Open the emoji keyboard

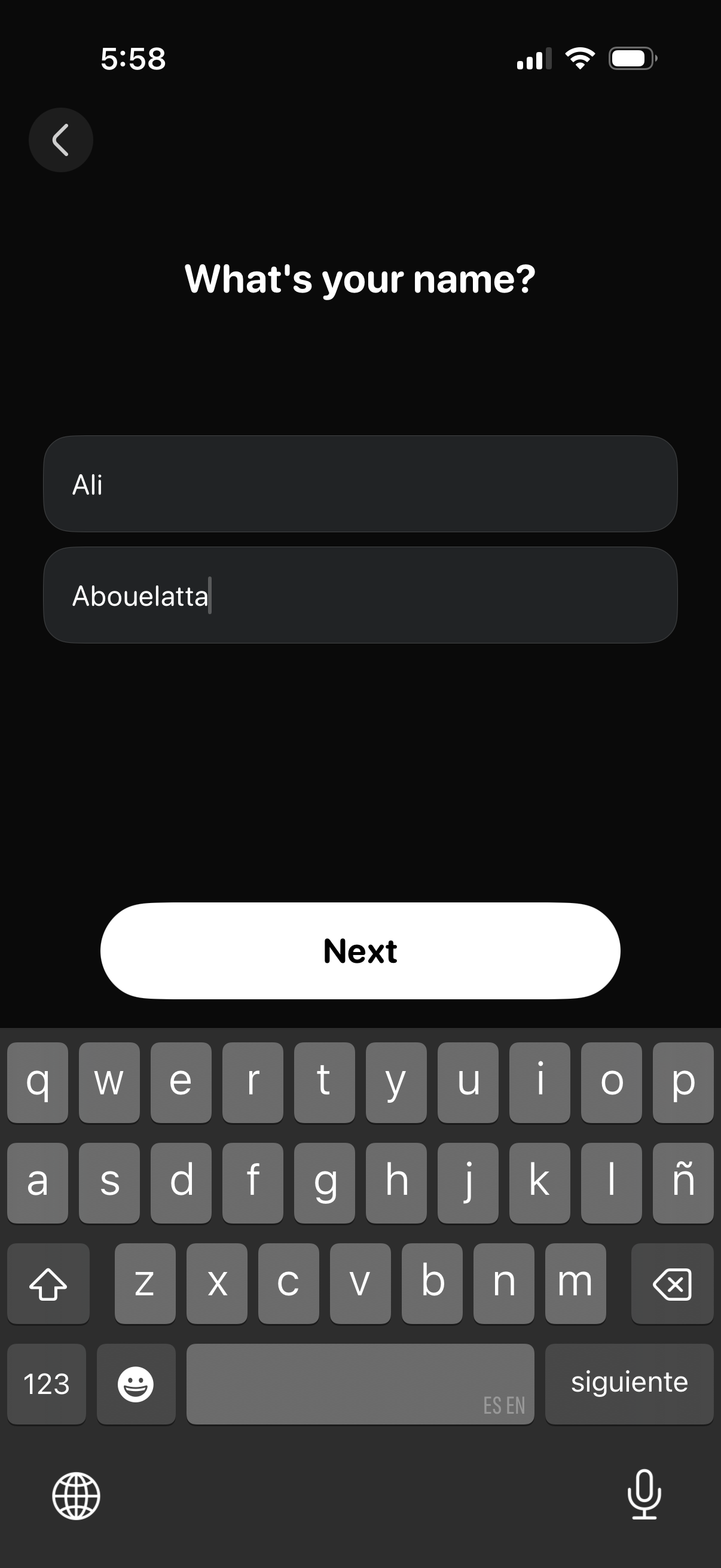tap(136, 1384)
